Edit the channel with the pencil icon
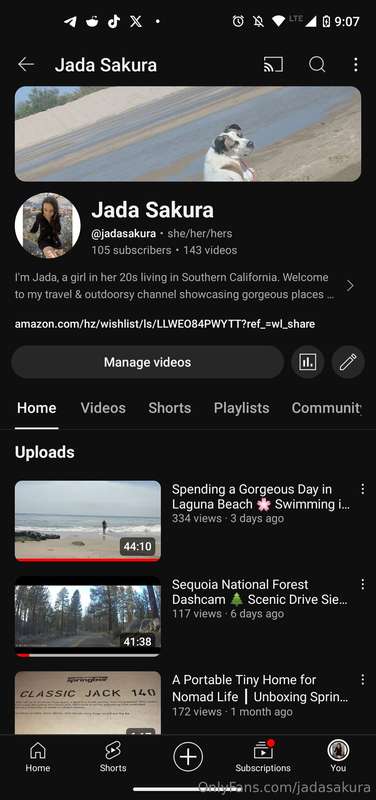376x800 pixels. pyautogui.click(x=348, y=362)
